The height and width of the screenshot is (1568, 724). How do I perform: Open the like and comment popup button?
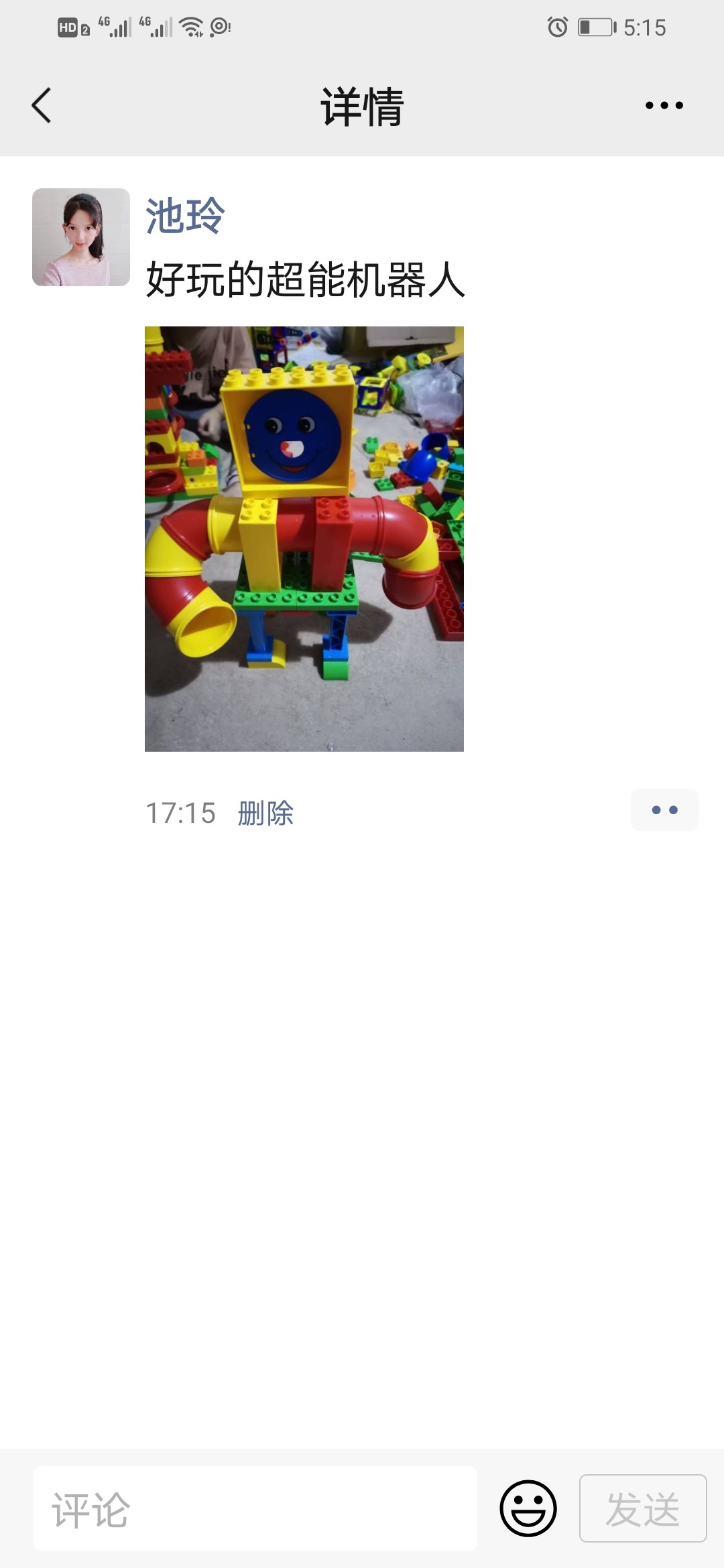point(664,810)
